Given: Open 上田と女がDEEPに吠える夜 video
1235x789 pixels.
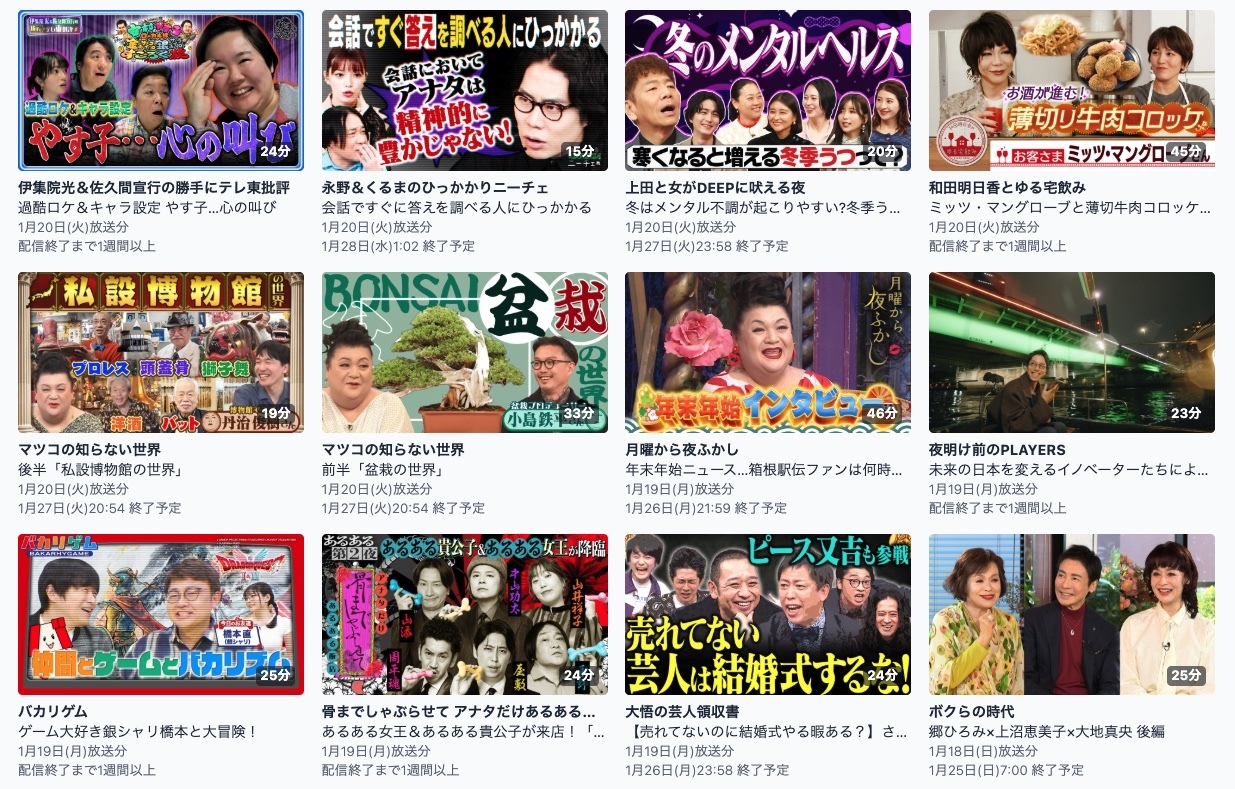Looking at the screenshot, I should pos(767,91).
